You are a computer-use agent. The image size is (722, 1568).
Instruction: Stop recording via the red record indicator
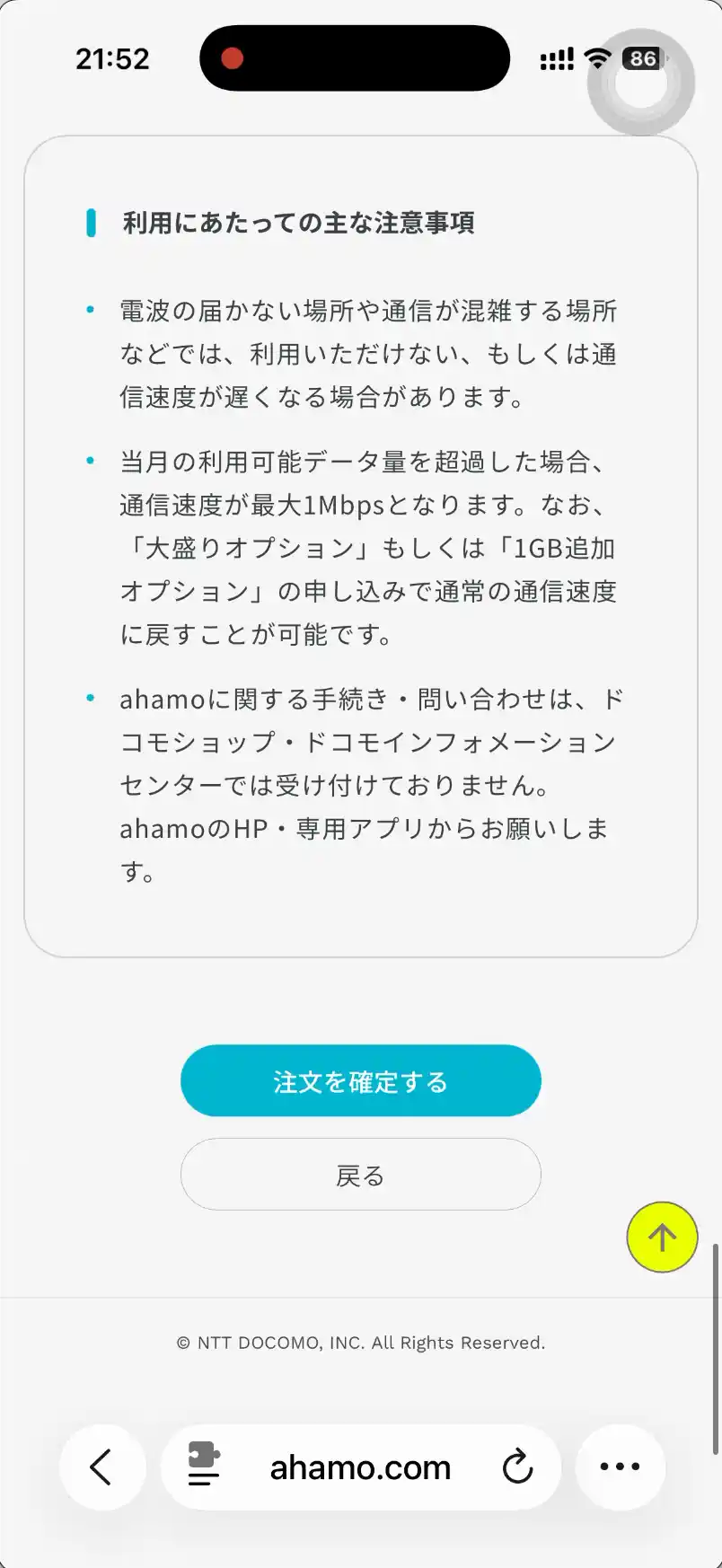coord(233,57)
